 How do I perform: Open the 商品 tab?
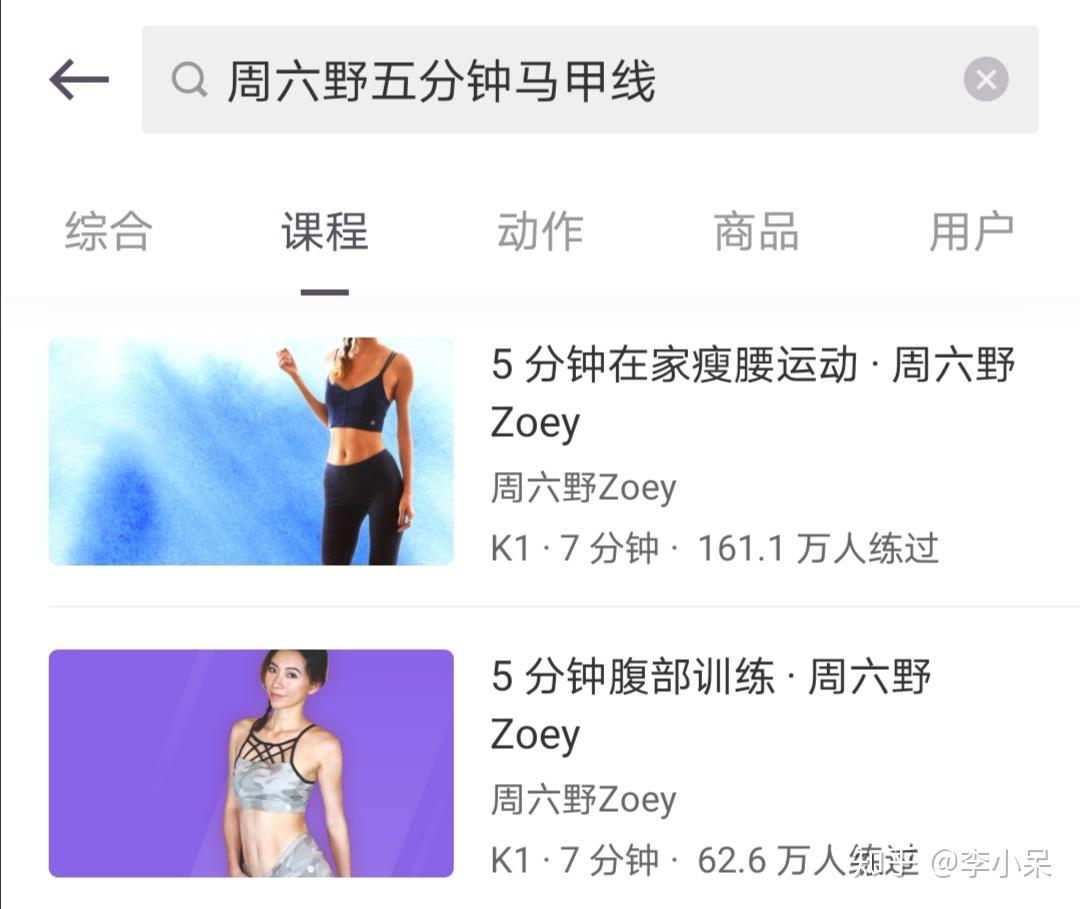point(756,232)
